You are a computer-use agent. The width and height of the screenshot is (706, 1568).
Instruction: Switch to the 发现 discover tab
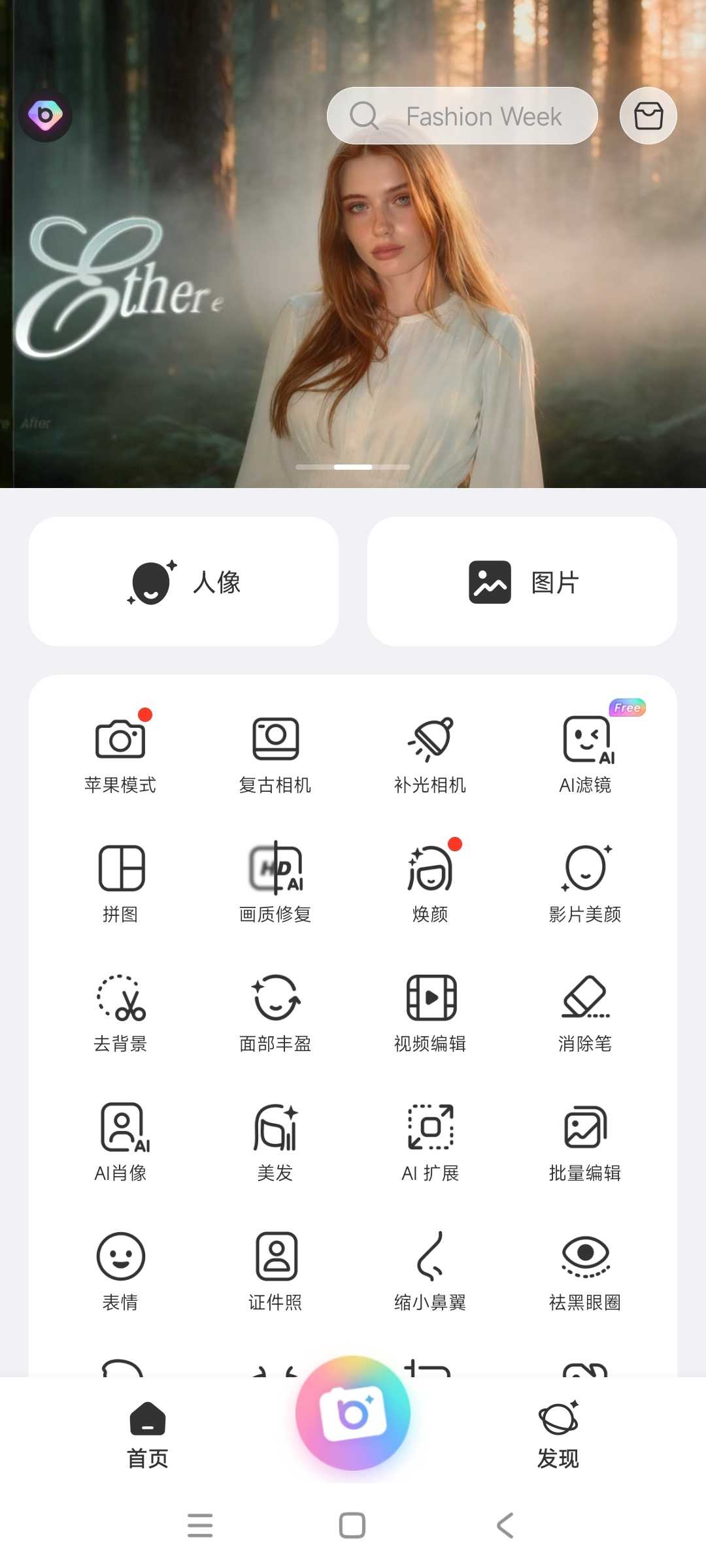tap(558, 1434)
